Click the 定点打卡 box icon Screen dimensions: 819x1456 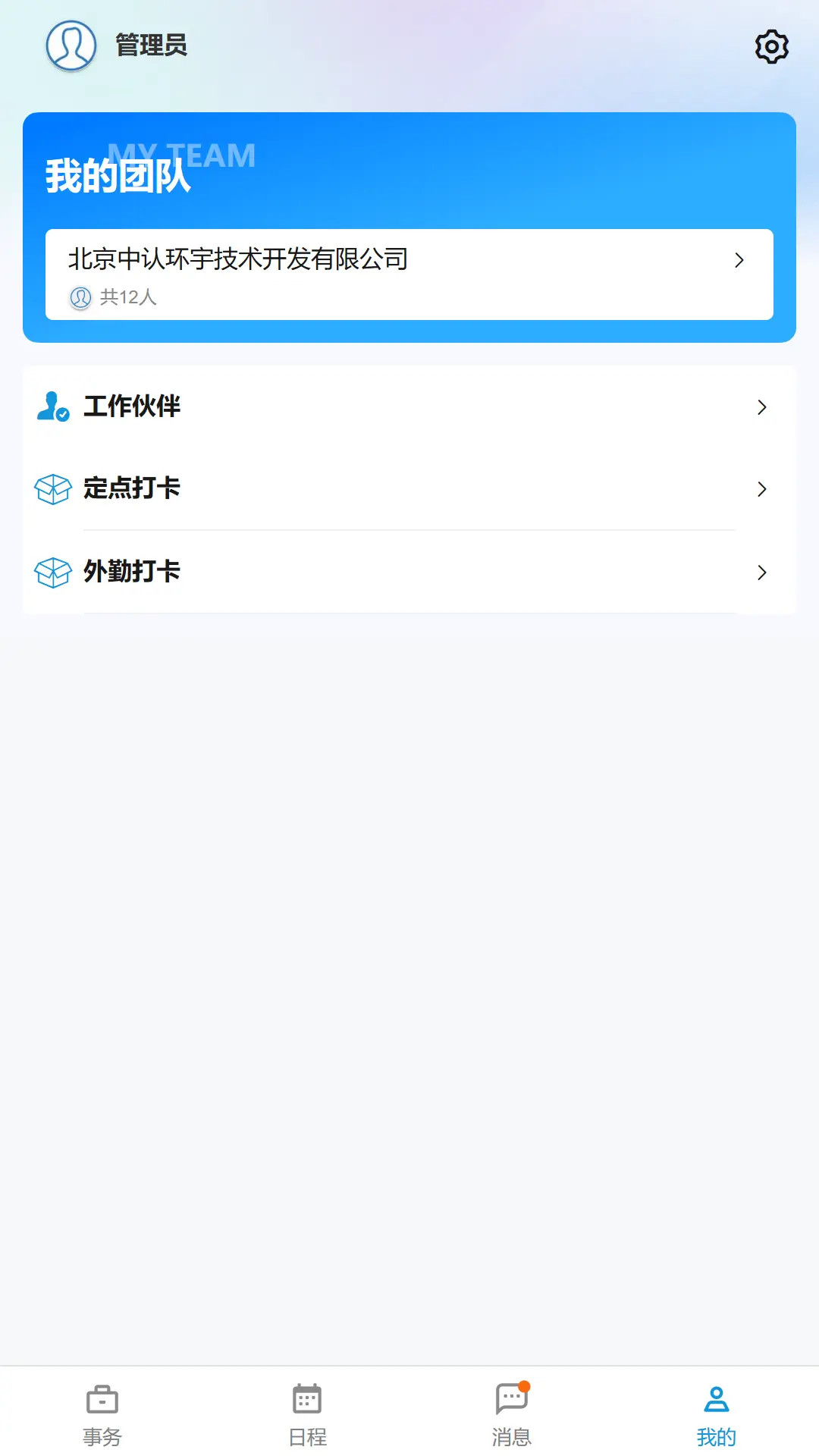point(52,489)
